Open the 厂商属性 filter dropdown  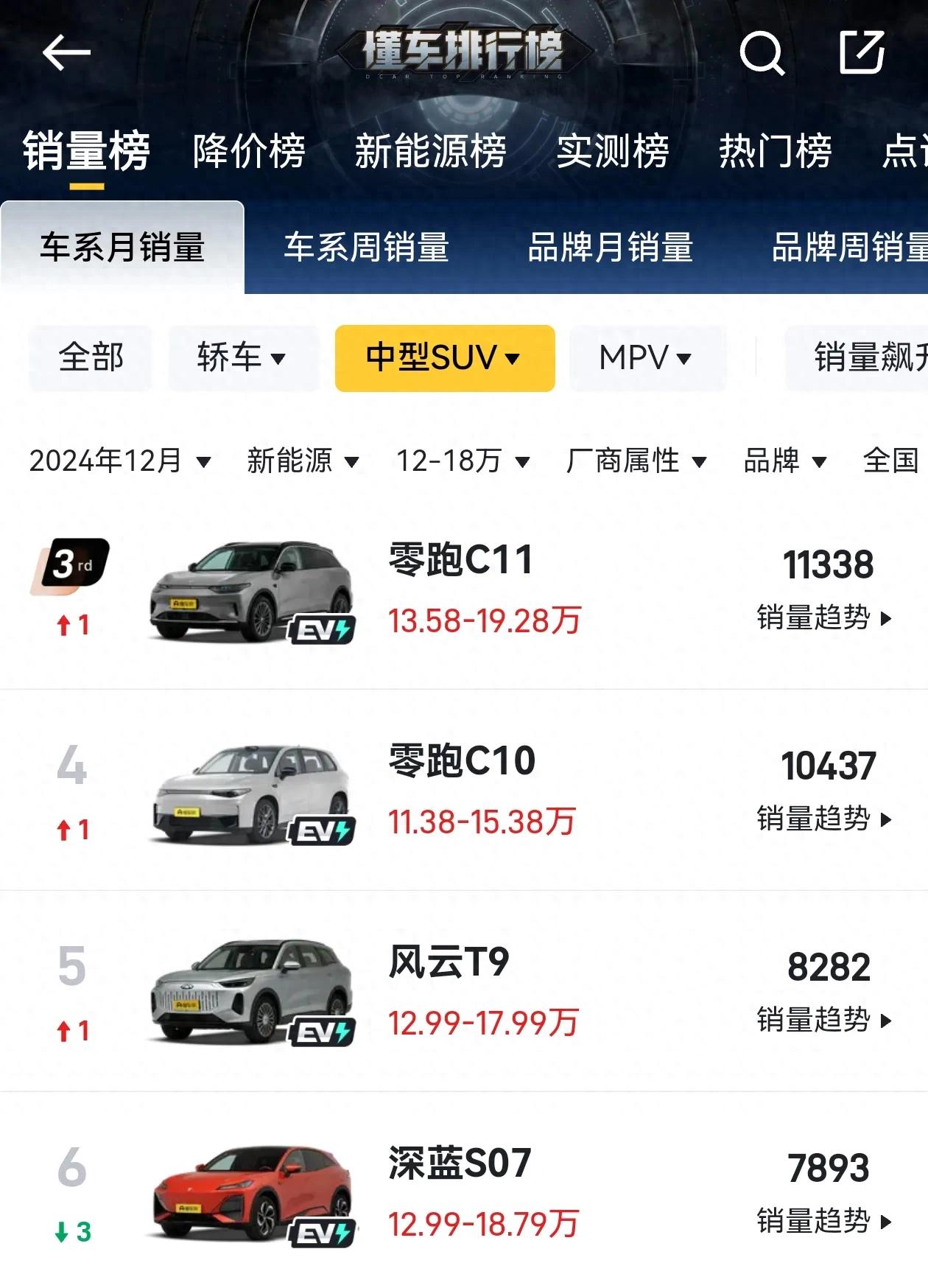pyautogui.click(x=636, y=461)
